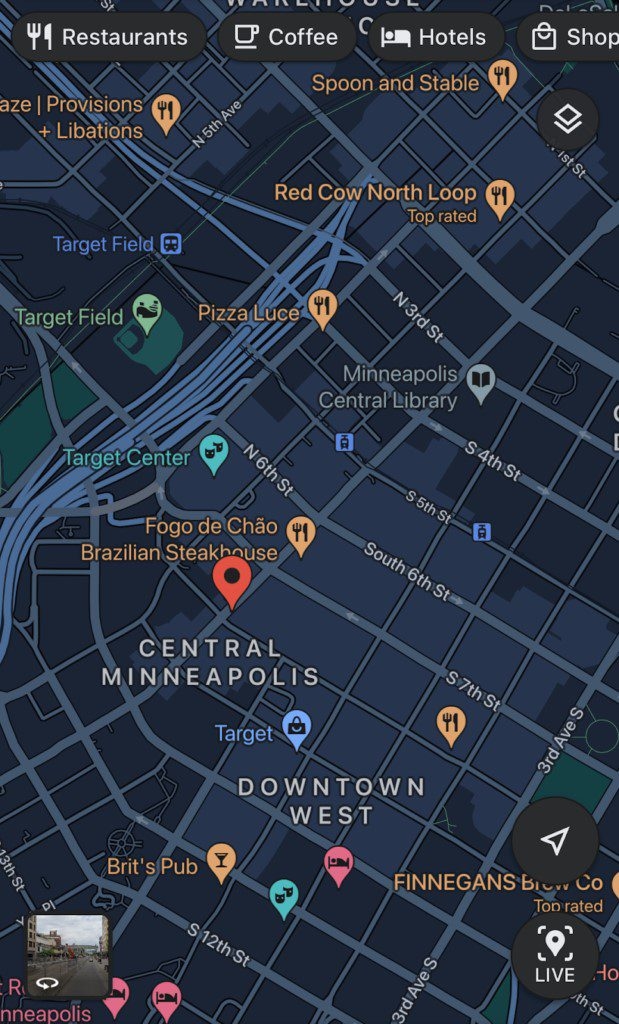619x1024 pixels.
Task: Center map on my location
Action: [x=555, y=840]
